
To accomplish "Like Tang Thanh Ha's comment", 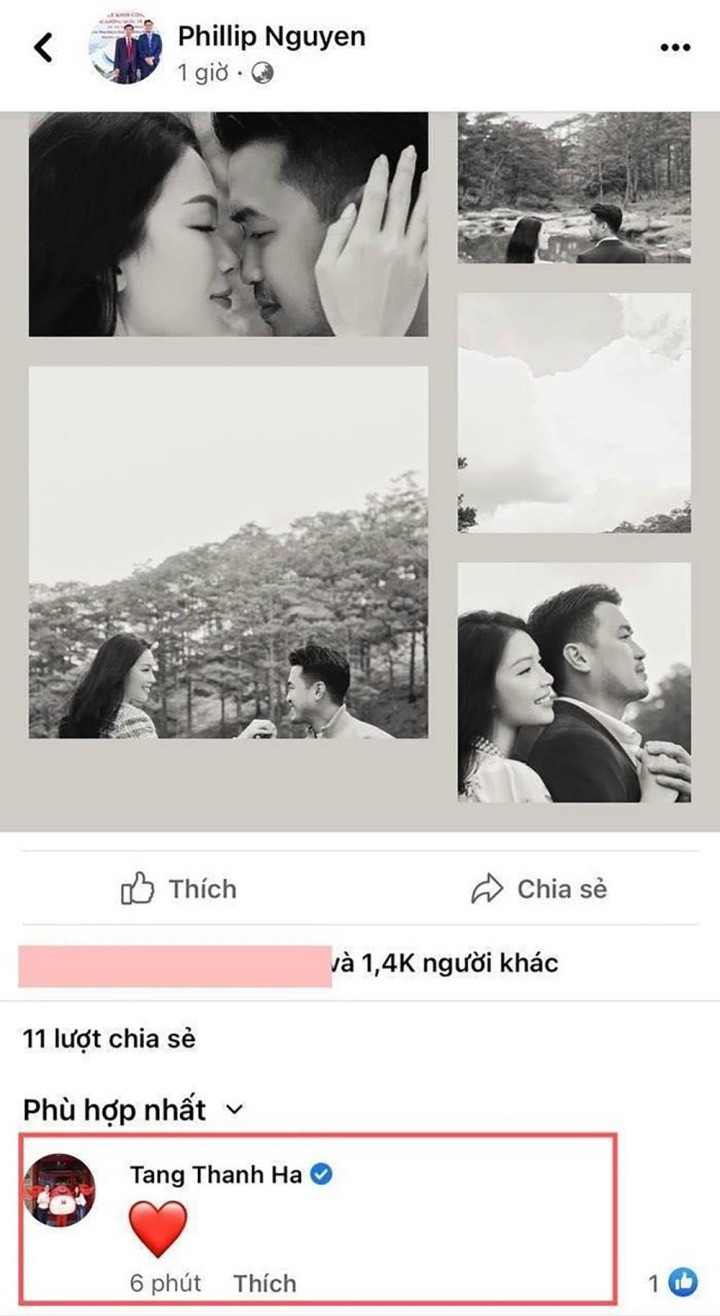I will (264, 1283).
